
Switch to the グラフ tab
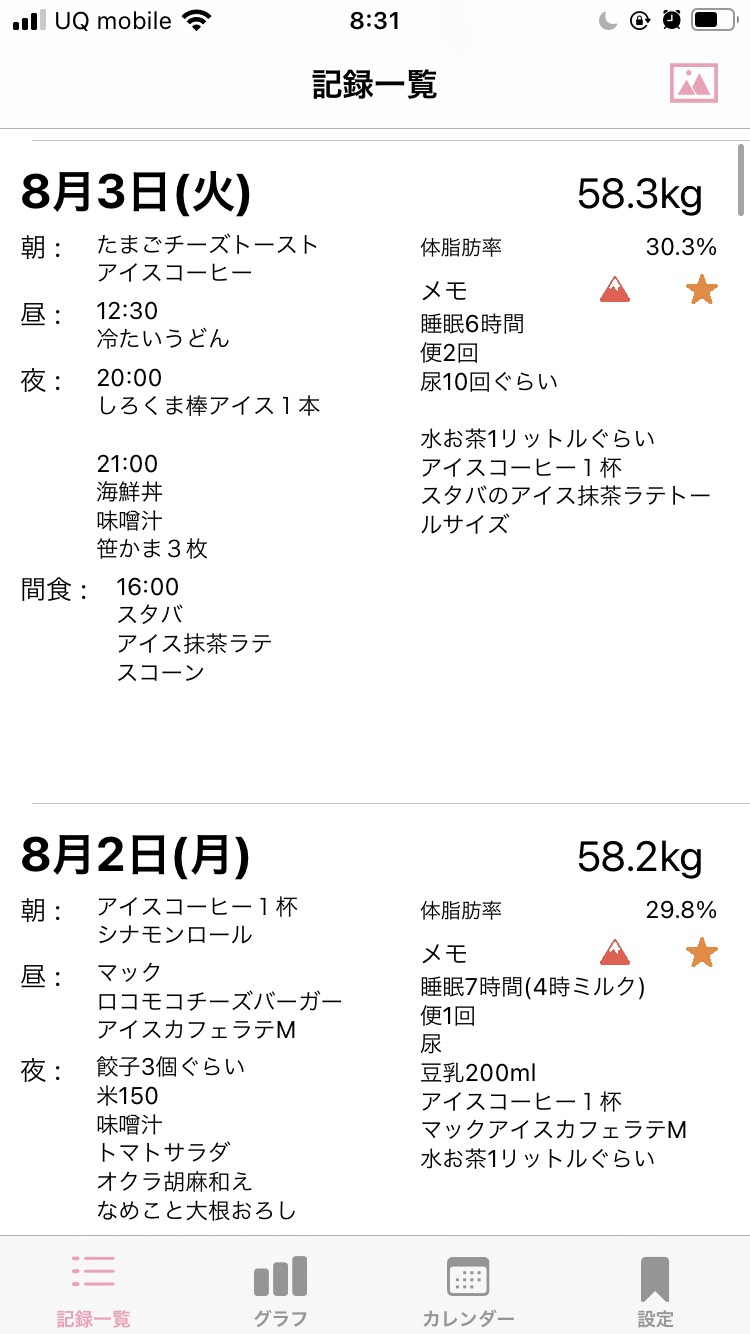(280, 1291)
